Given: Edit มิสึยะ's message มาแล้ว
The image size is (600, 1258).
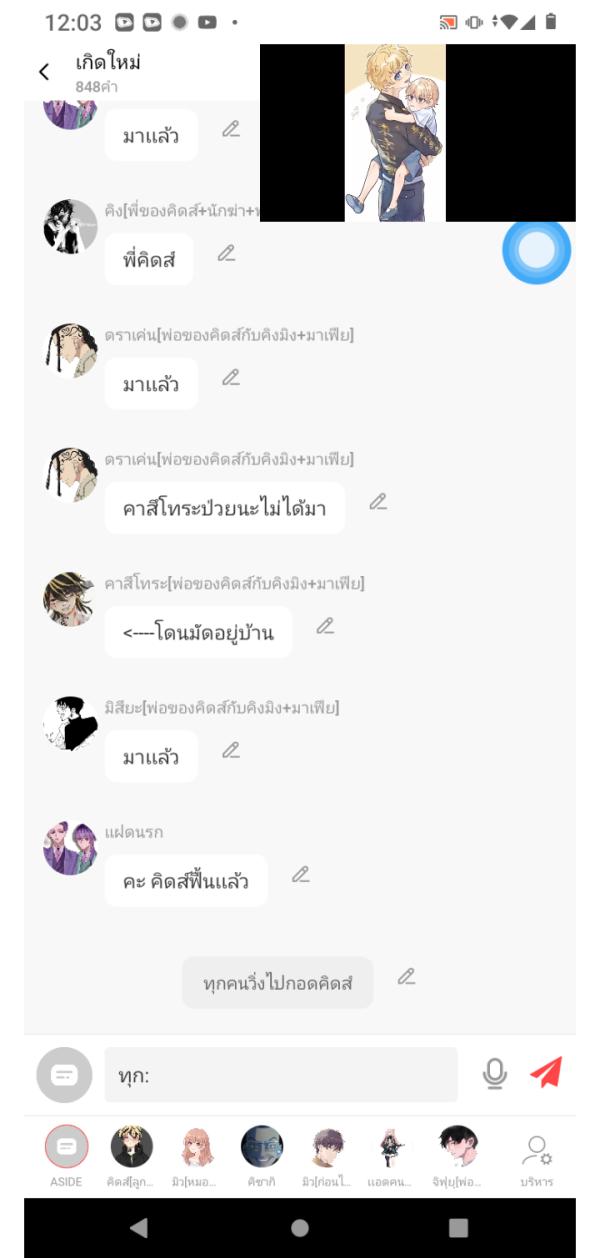Looking at the screenshot, I should [231, 749].
